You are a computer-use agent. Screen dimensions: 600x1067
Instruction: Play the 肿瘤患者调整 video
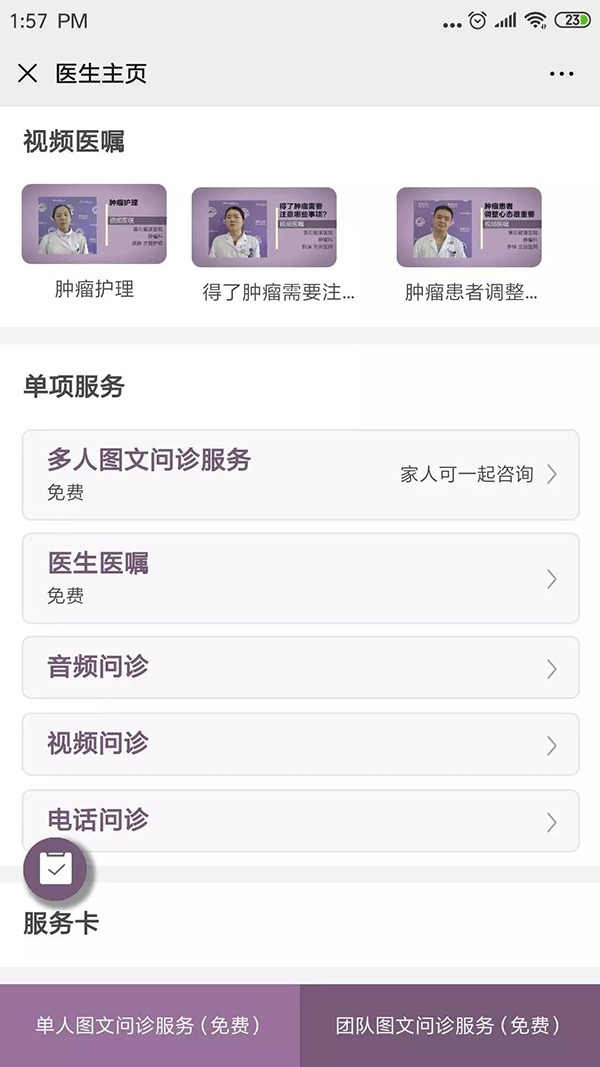469,227
